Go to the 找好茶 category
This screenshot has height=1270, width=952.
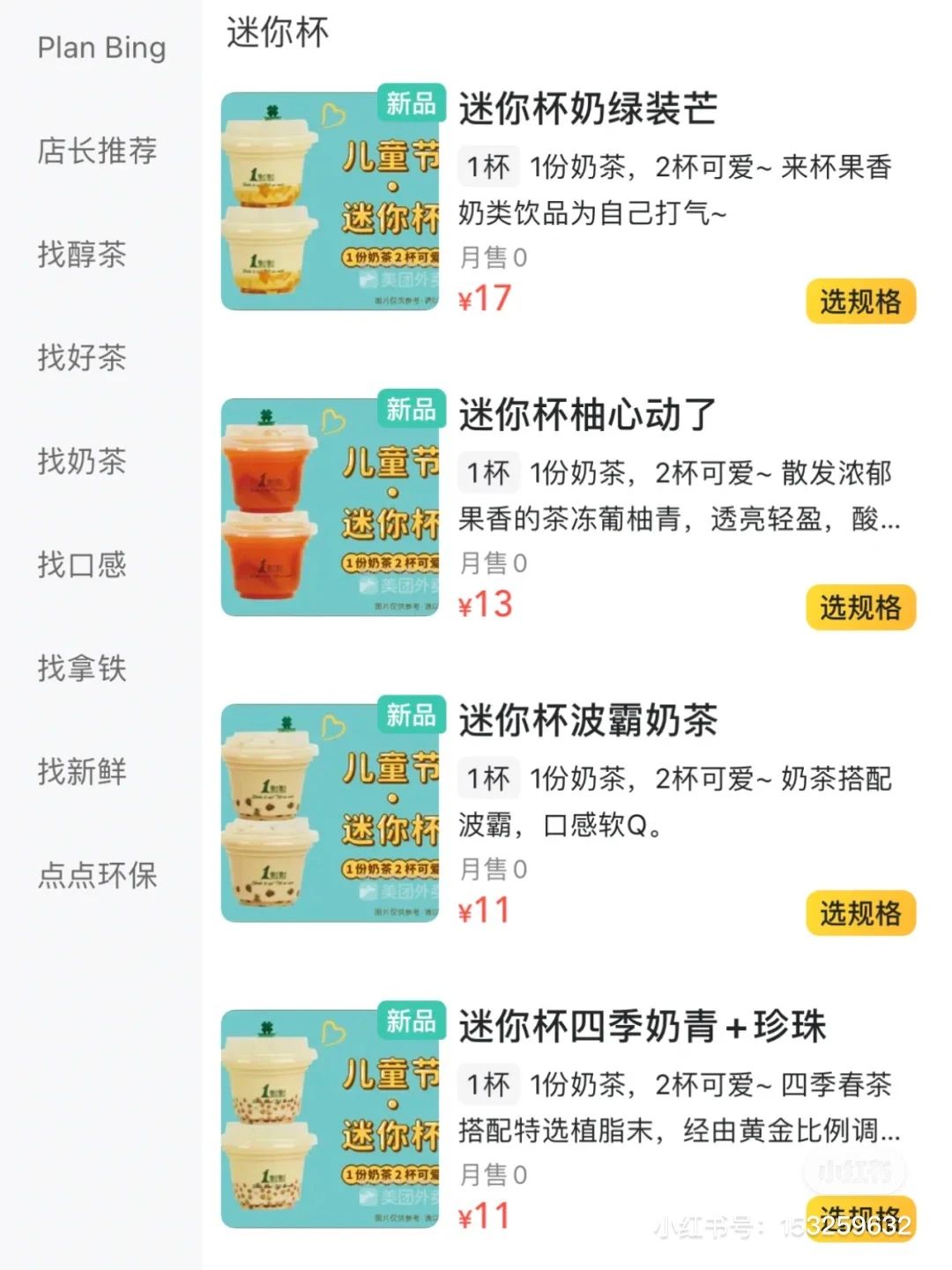coord(82,357)
